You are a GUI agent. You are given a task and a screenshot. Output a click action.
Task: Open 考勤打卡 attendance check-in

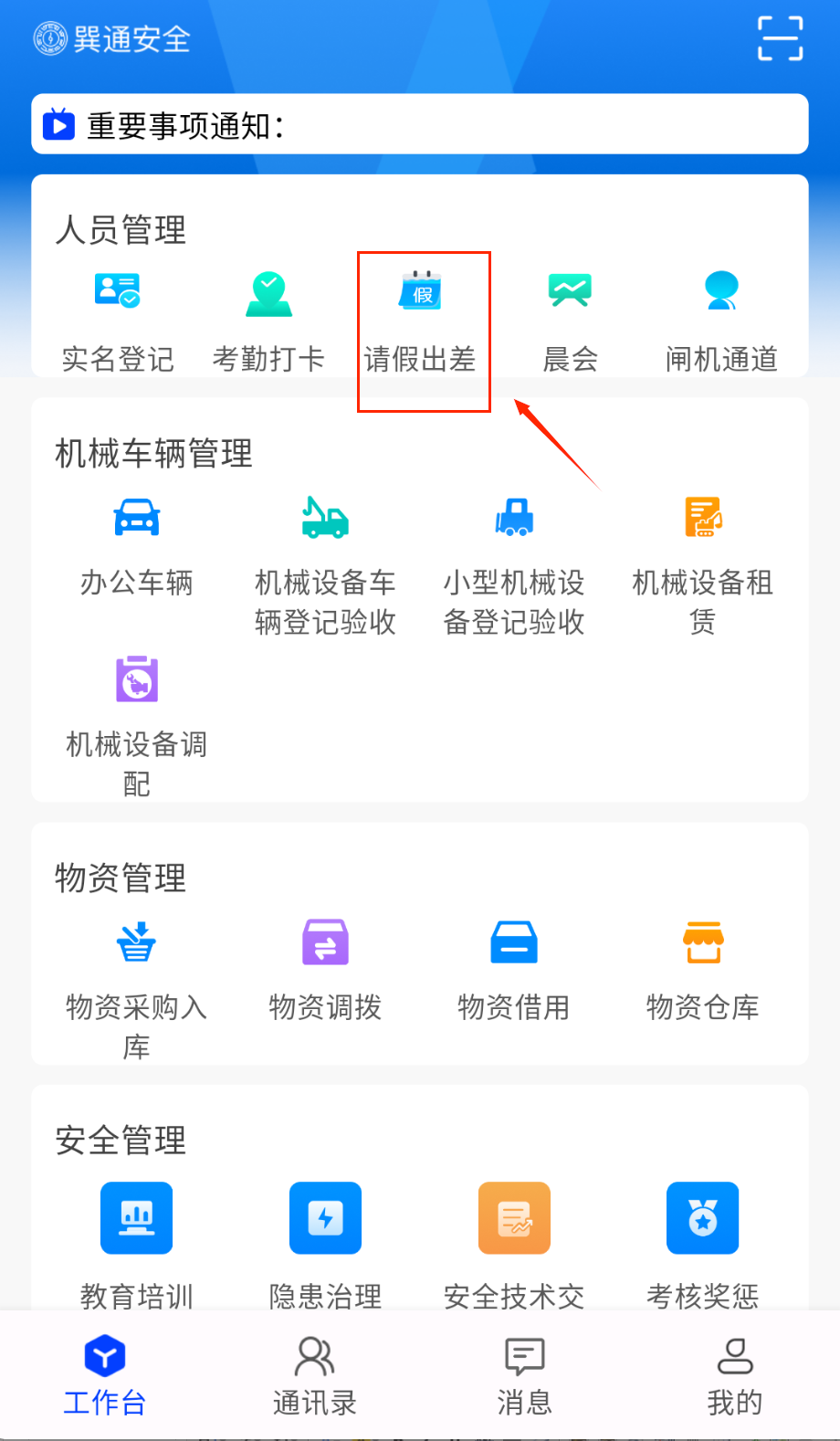point(268,320)
